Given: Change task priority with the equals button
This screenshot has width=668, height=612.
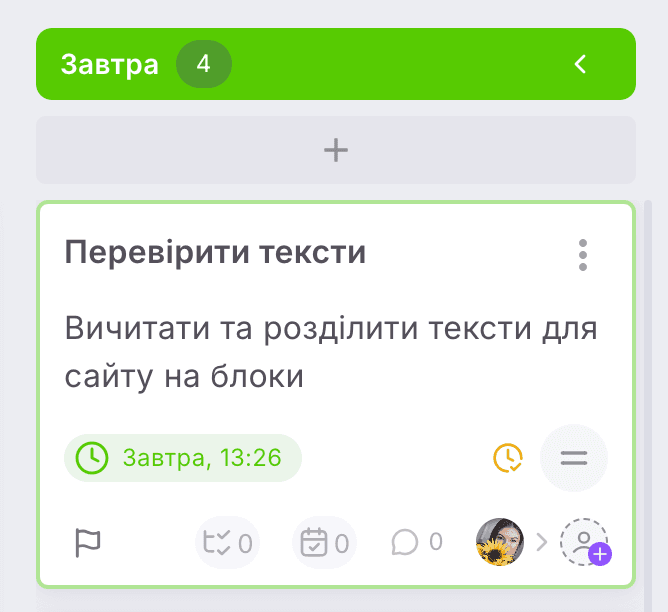Looking at the screenshot, I should pyautogui.click(x=573, y=458).
